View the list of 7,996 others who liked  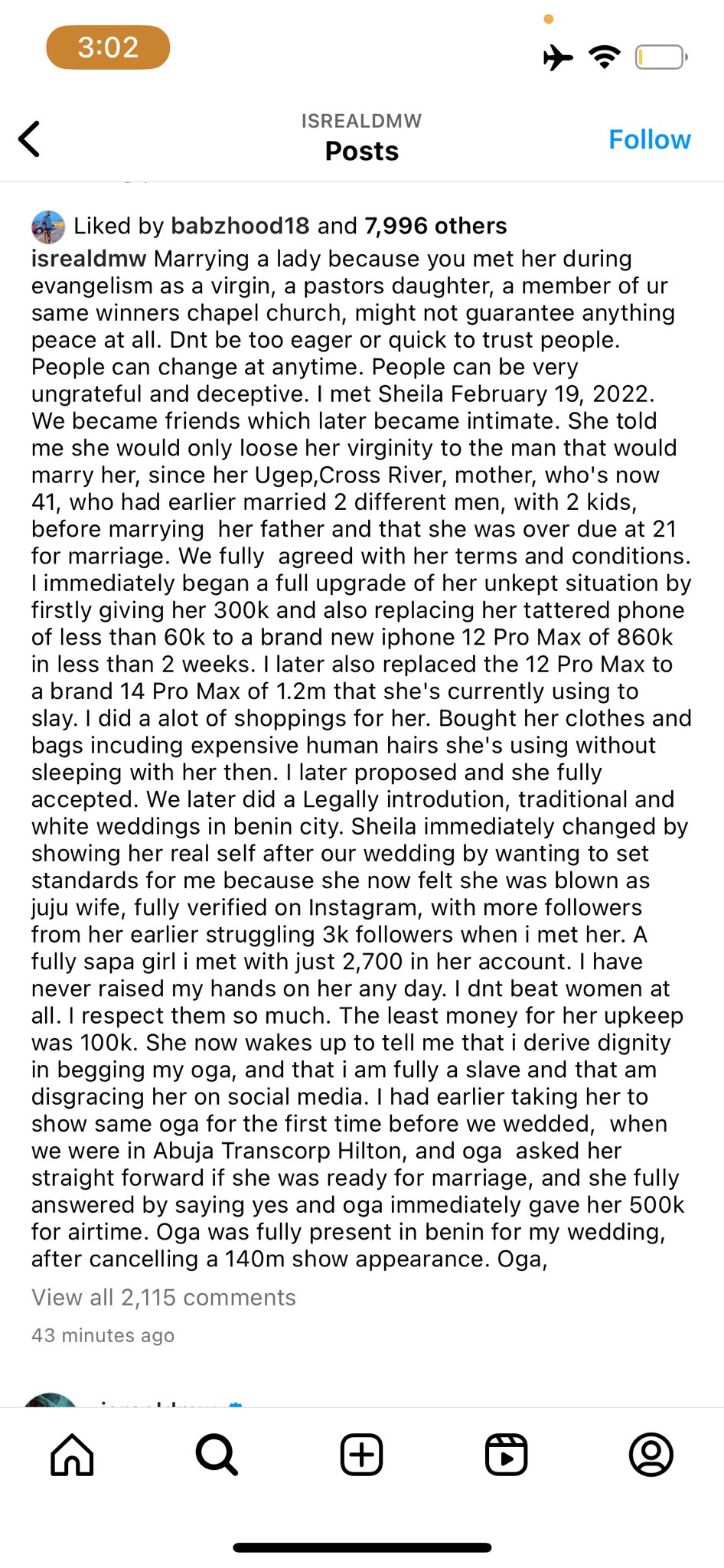coord(435,226)
